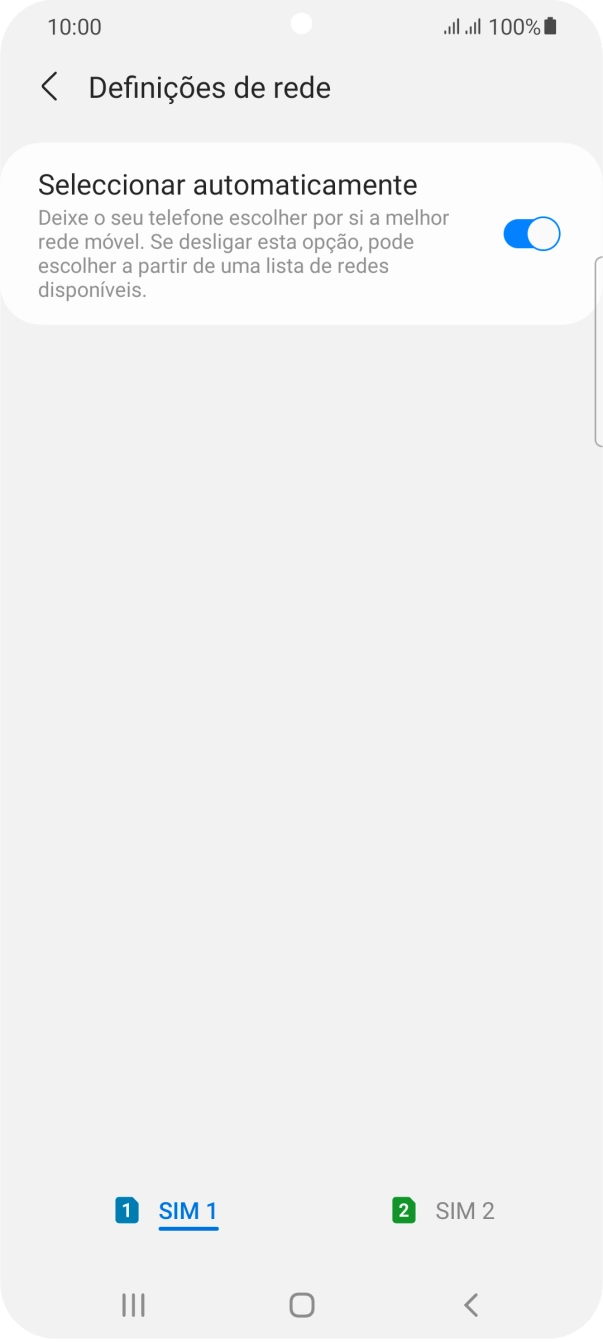Disable Seleccionar automaticamente switch
The image size is (603, 1342).
[531, 235]
